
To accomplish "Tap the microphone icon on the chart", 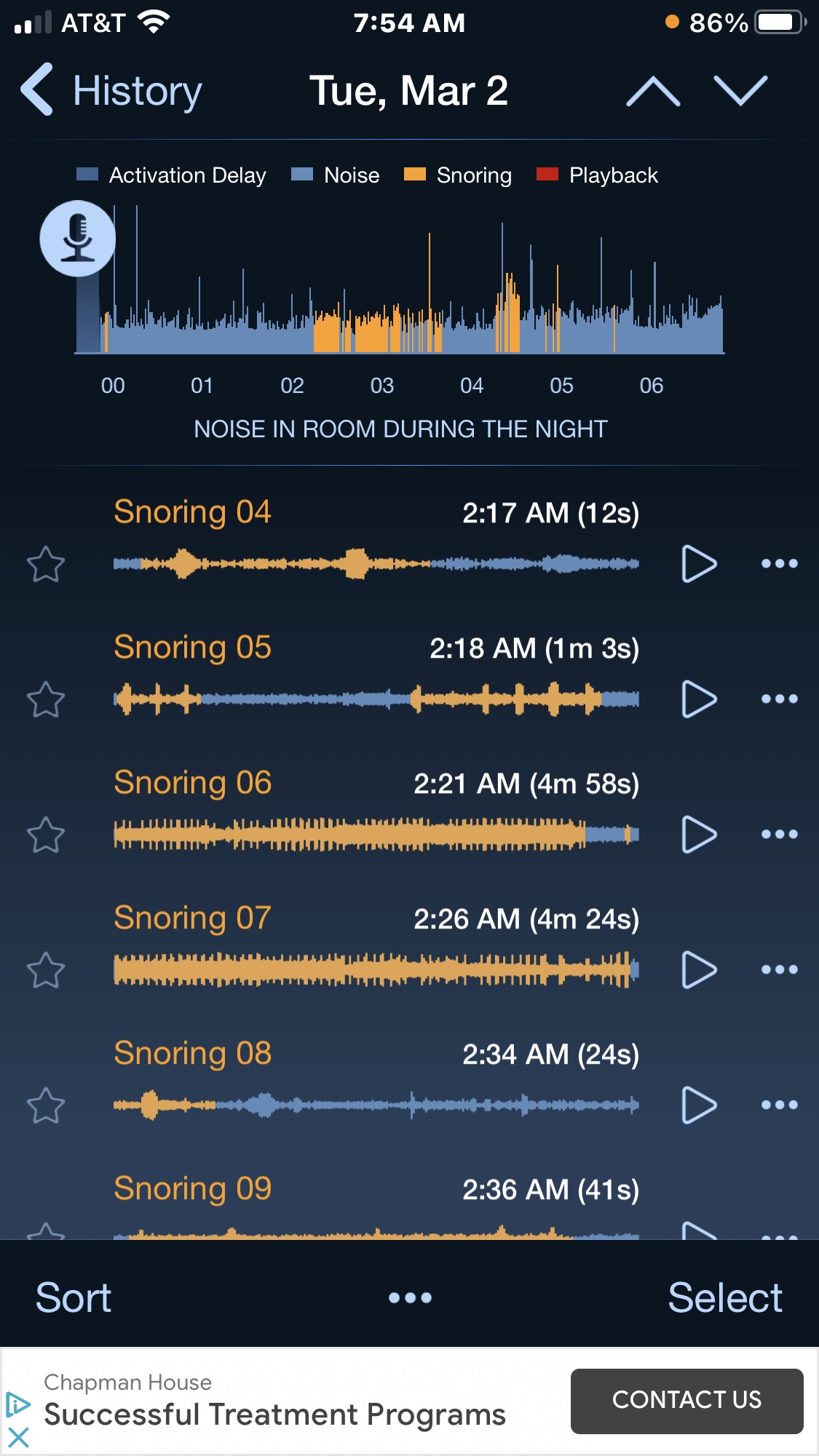I will (78, 238).
